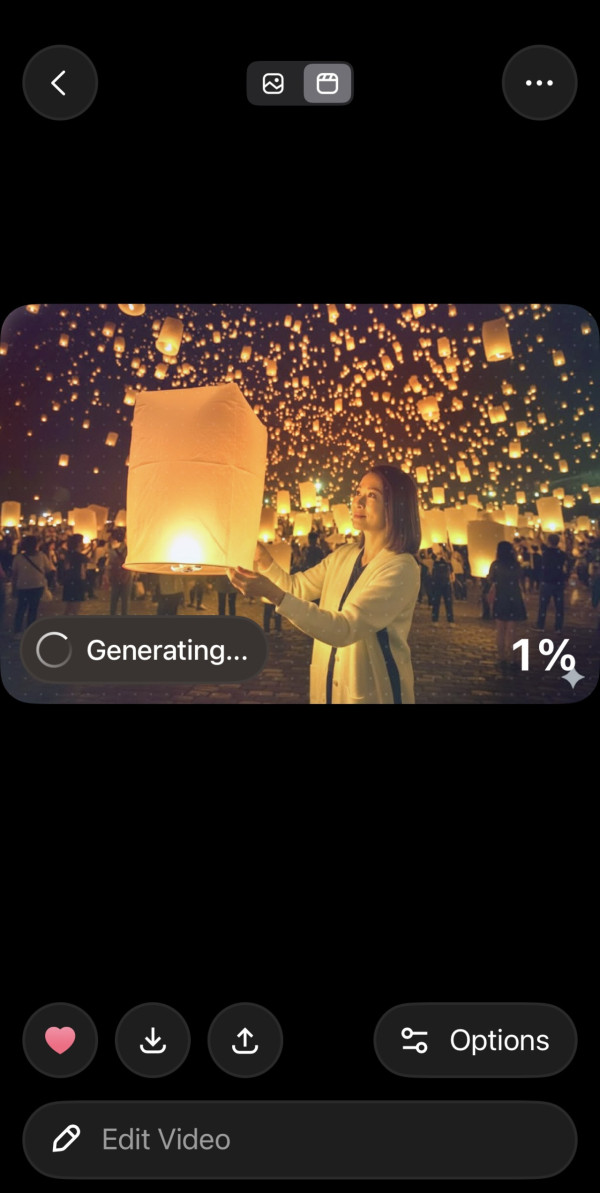
Task: Tap the pink heart to unlike
Action: (60, 1040)
